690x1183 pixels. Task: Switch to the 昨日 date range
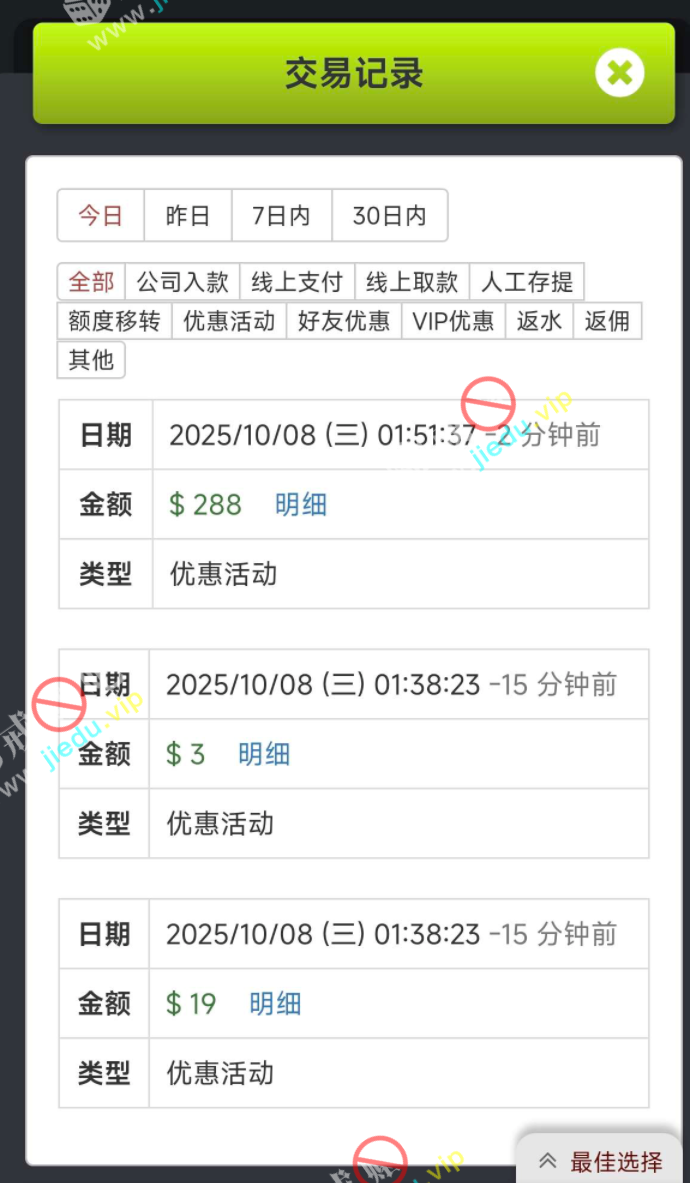(x=188, y=215)
